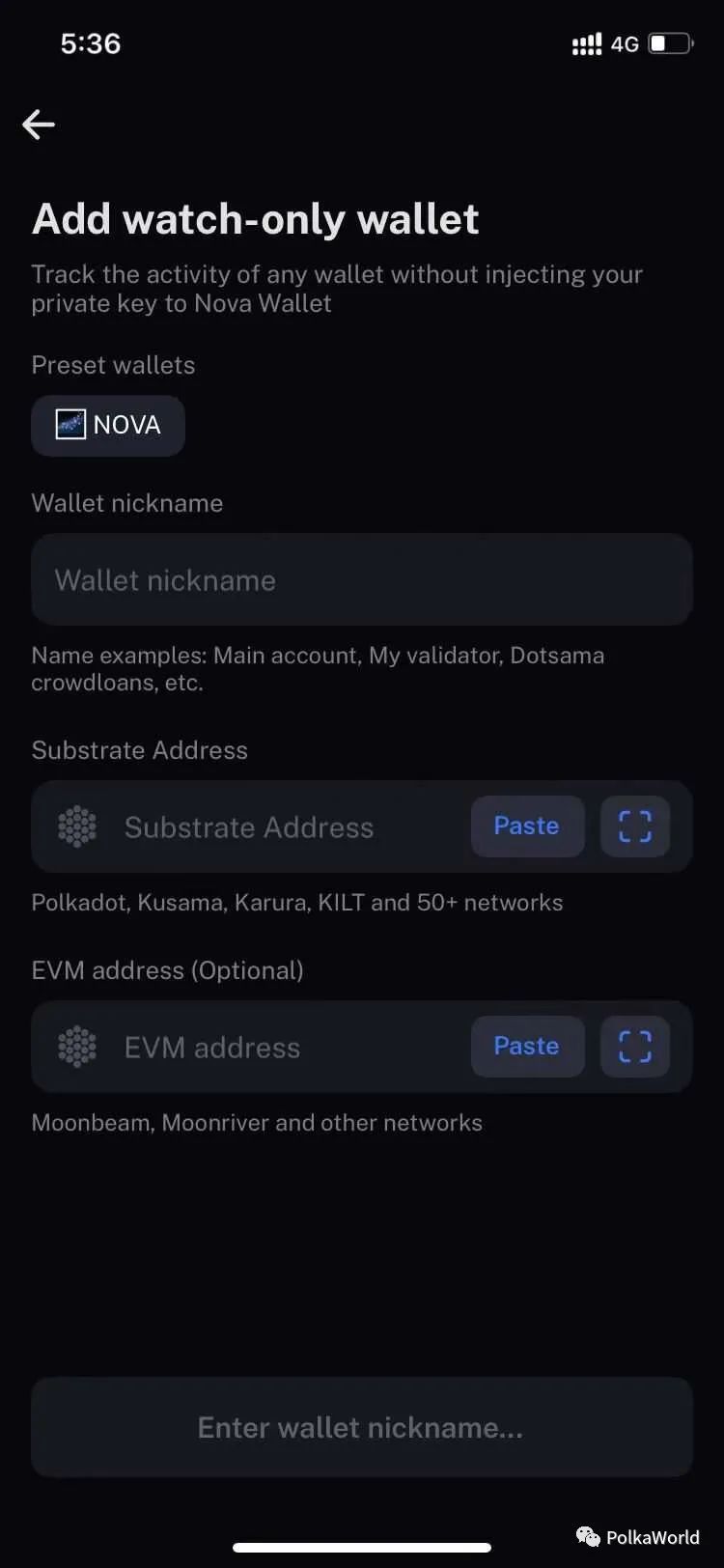
Task: Go back using the top-left arrow
Action: click(x=39, y=125)
